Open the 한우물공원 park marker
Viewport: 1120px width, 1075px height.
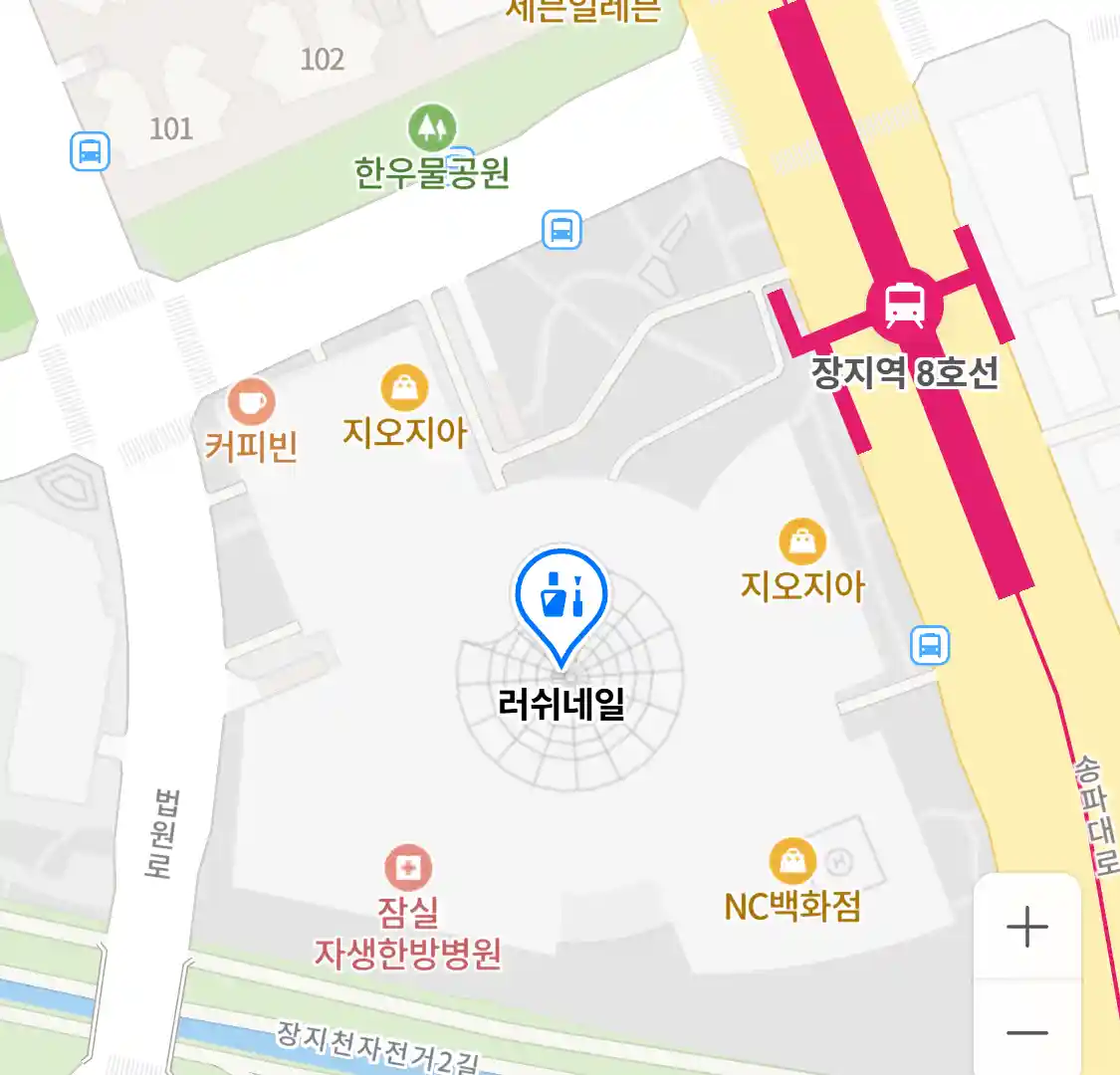pyautogui.click(x=431, y=128)
